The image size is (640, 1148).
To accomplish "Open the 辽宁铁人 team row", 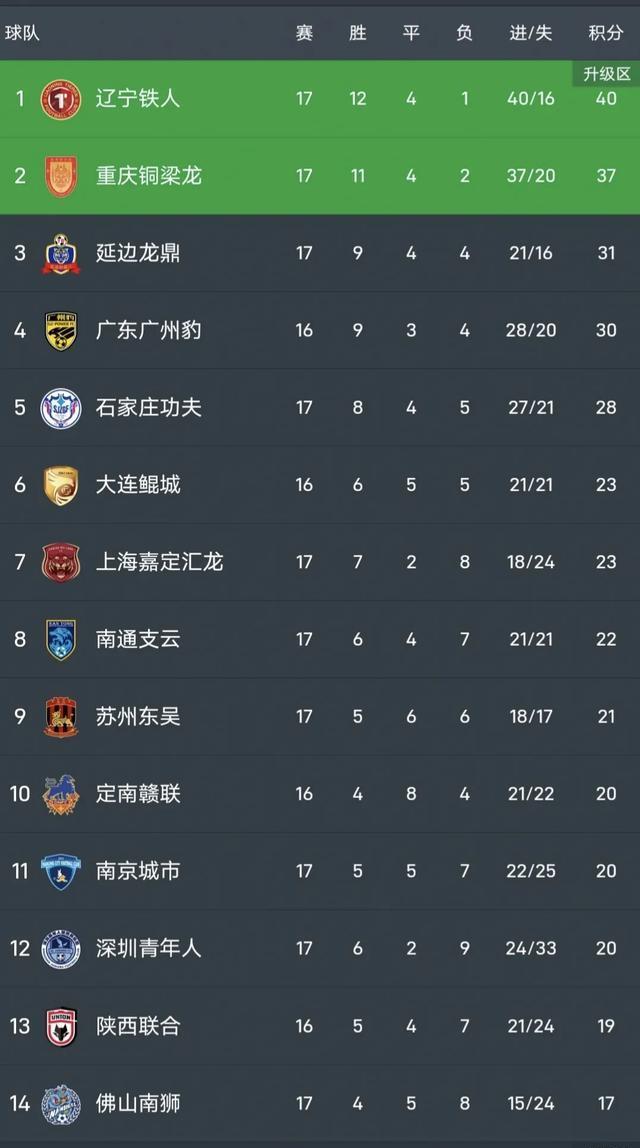I will (x=138, y=99).
